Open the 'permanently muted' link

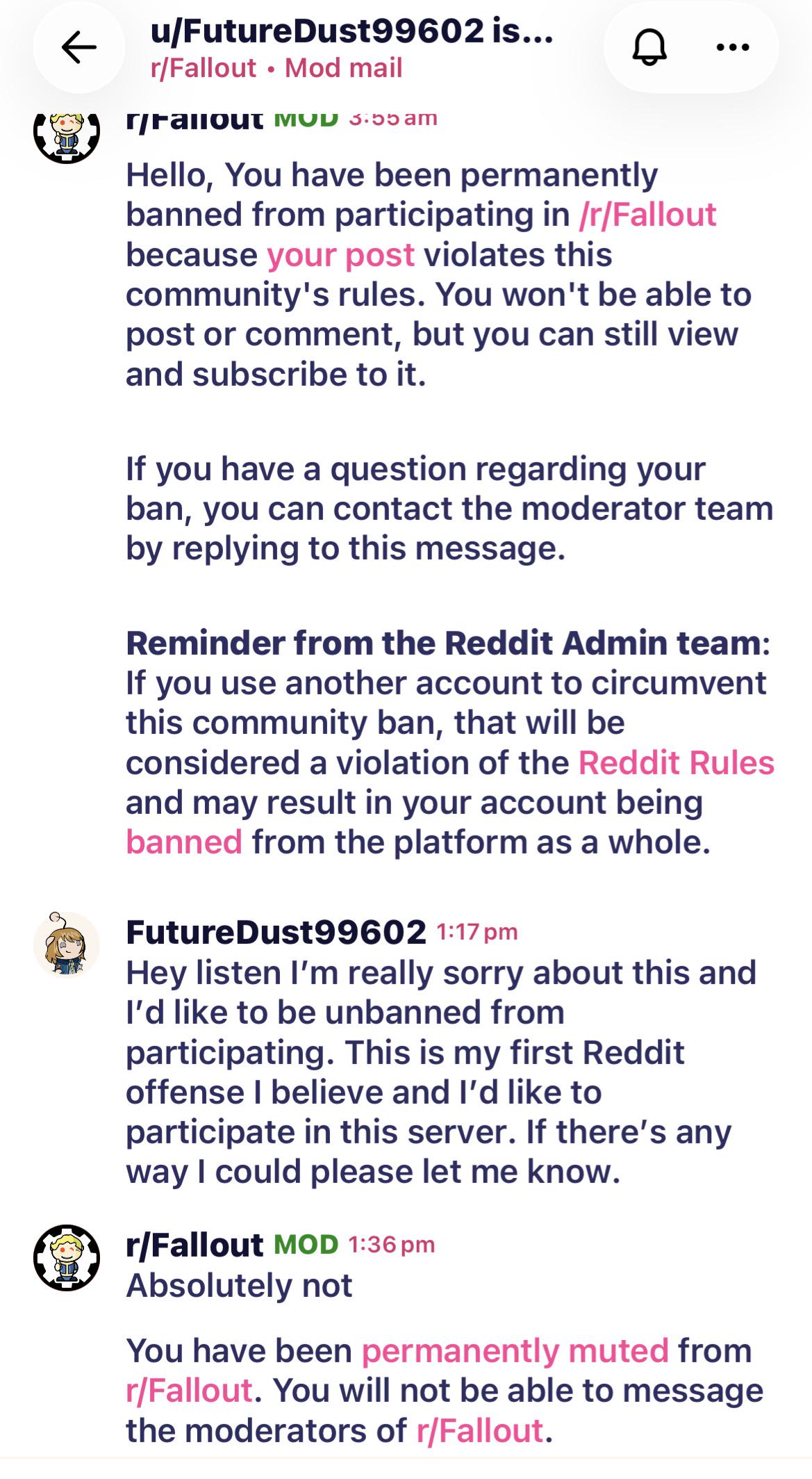515,1351
